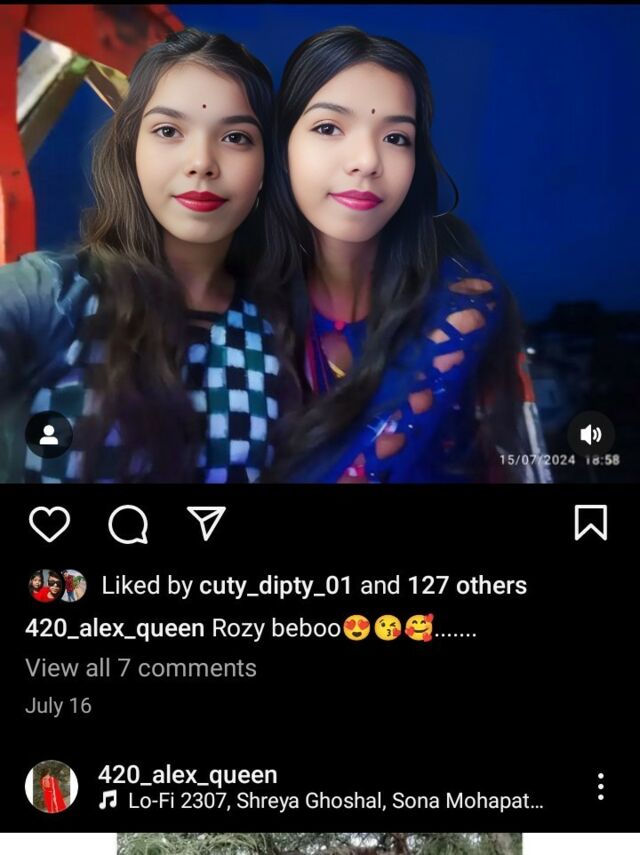Like the Rozy beboo post
Image resolution: width=640 pixels, height=855 pixels.
(48, 523)
